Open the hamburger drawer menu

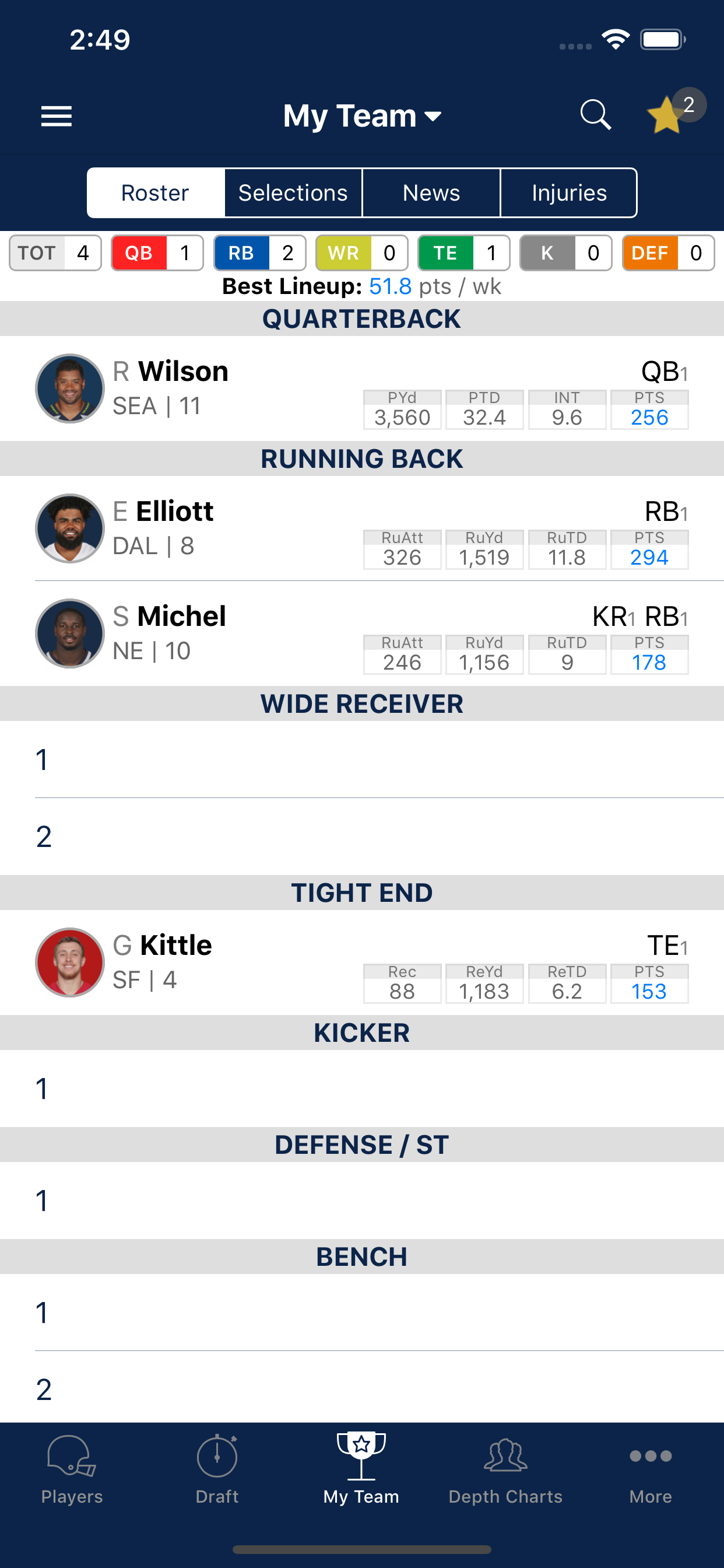56,116
